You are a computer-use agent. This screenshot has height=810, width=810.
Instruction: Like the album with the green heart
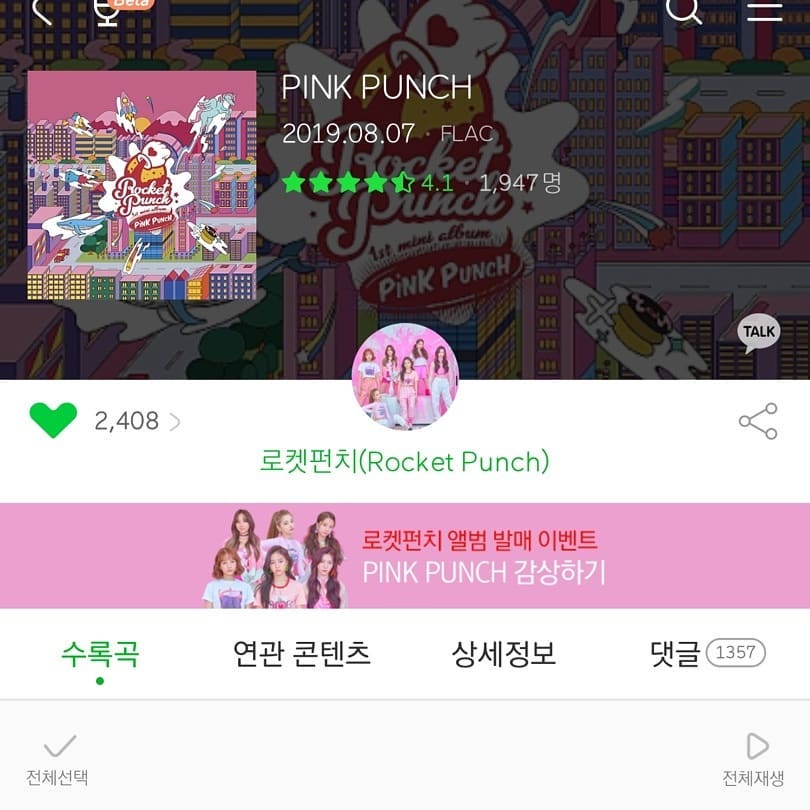point(53,421)
